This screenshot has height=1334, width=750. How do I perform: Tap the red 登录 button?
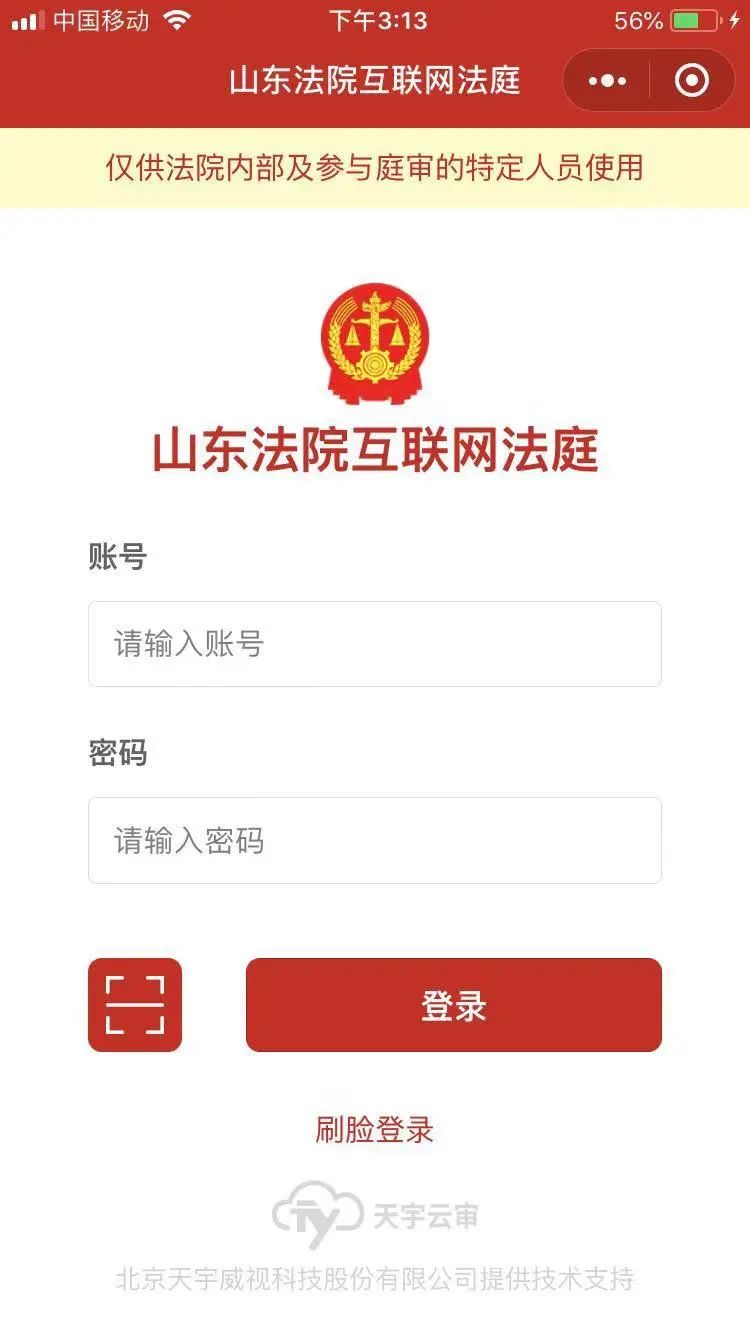click(454, 1005)
